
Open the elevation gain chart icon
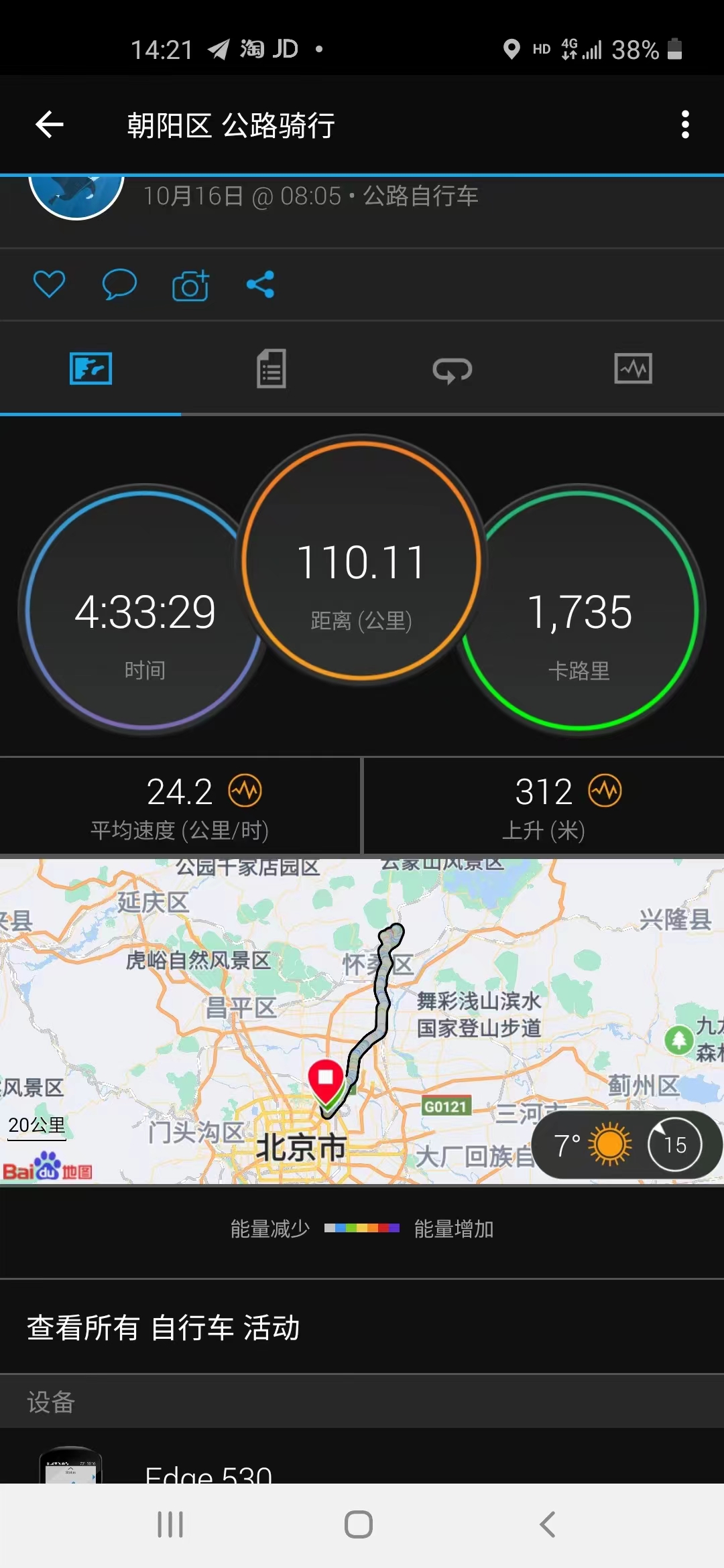(x=605, y=791)
